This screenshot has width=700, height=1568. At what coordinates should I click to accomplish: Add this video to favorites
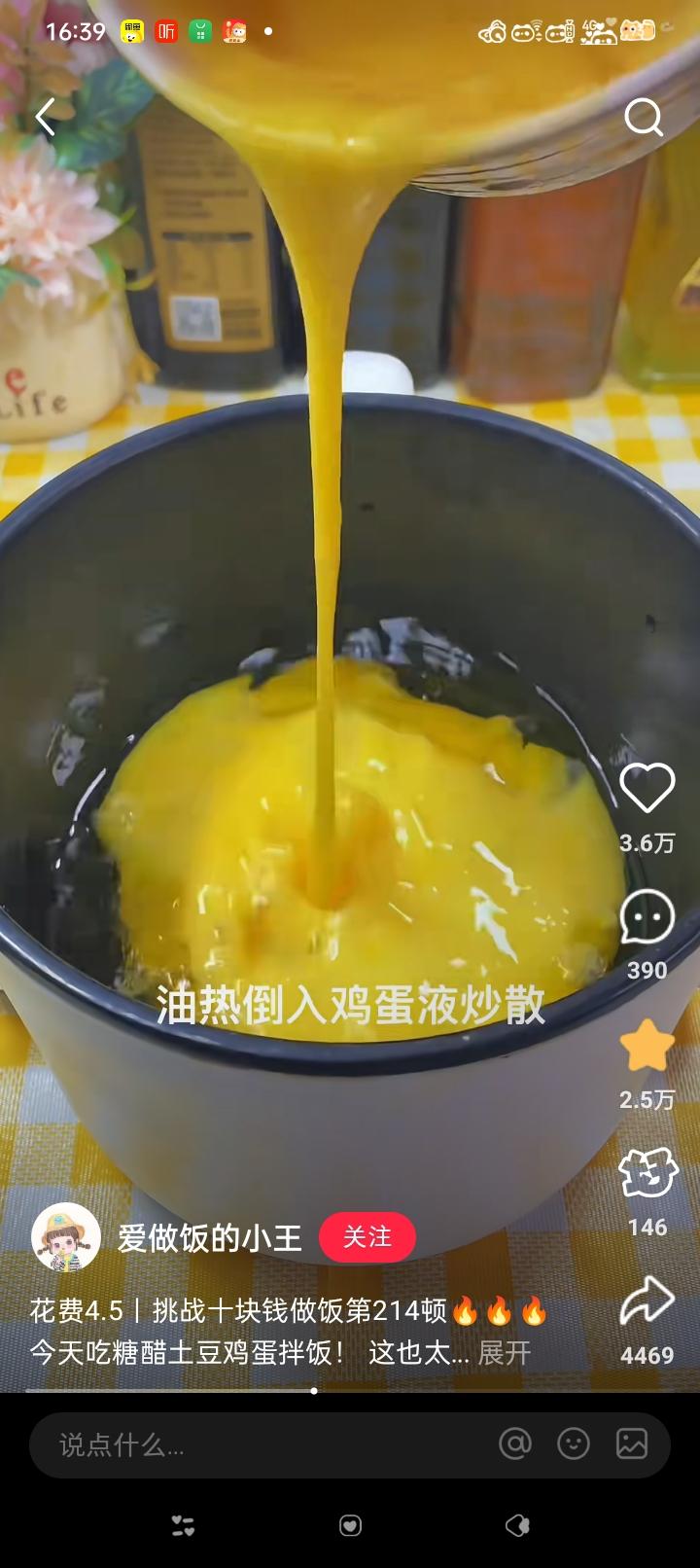click(x=647, y=1046)
